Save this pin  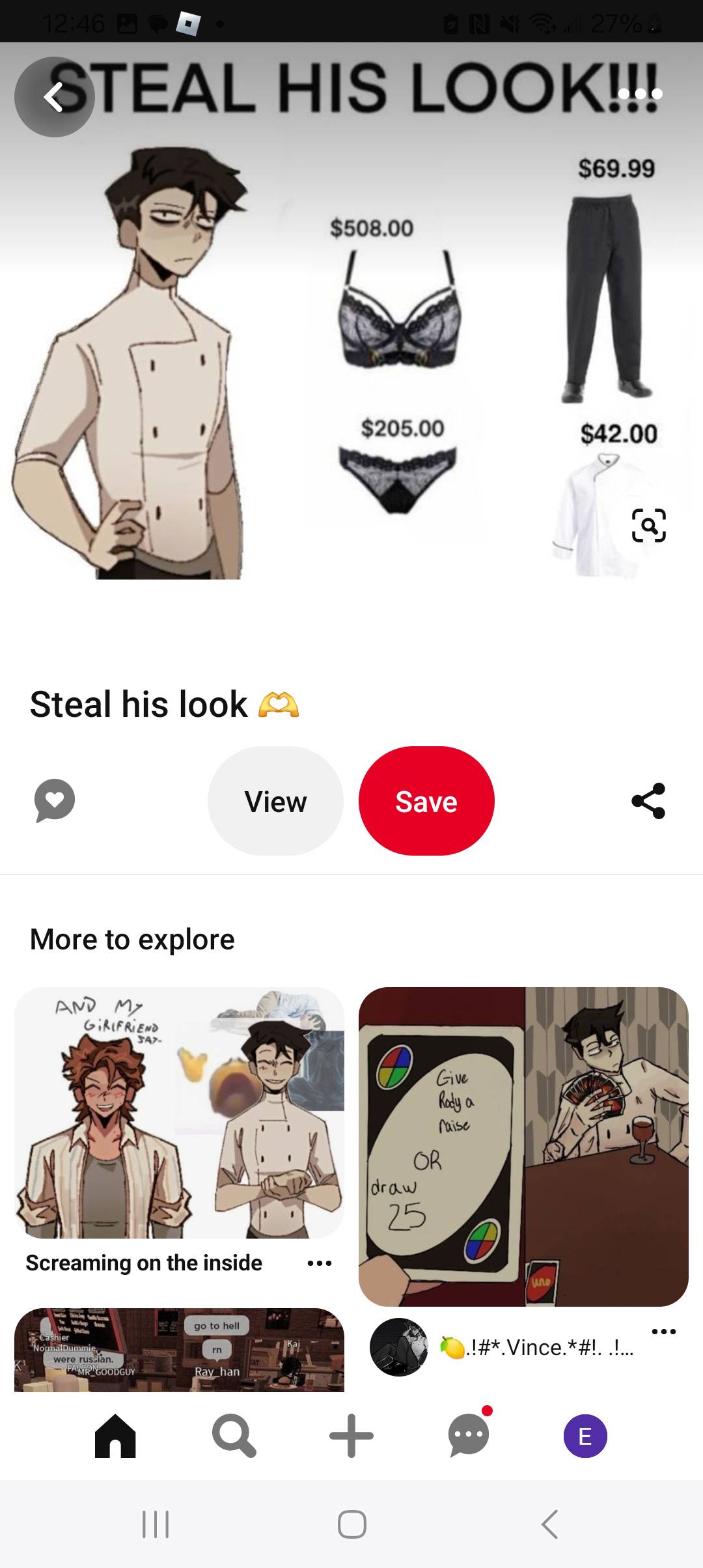[x=426, y=801]
